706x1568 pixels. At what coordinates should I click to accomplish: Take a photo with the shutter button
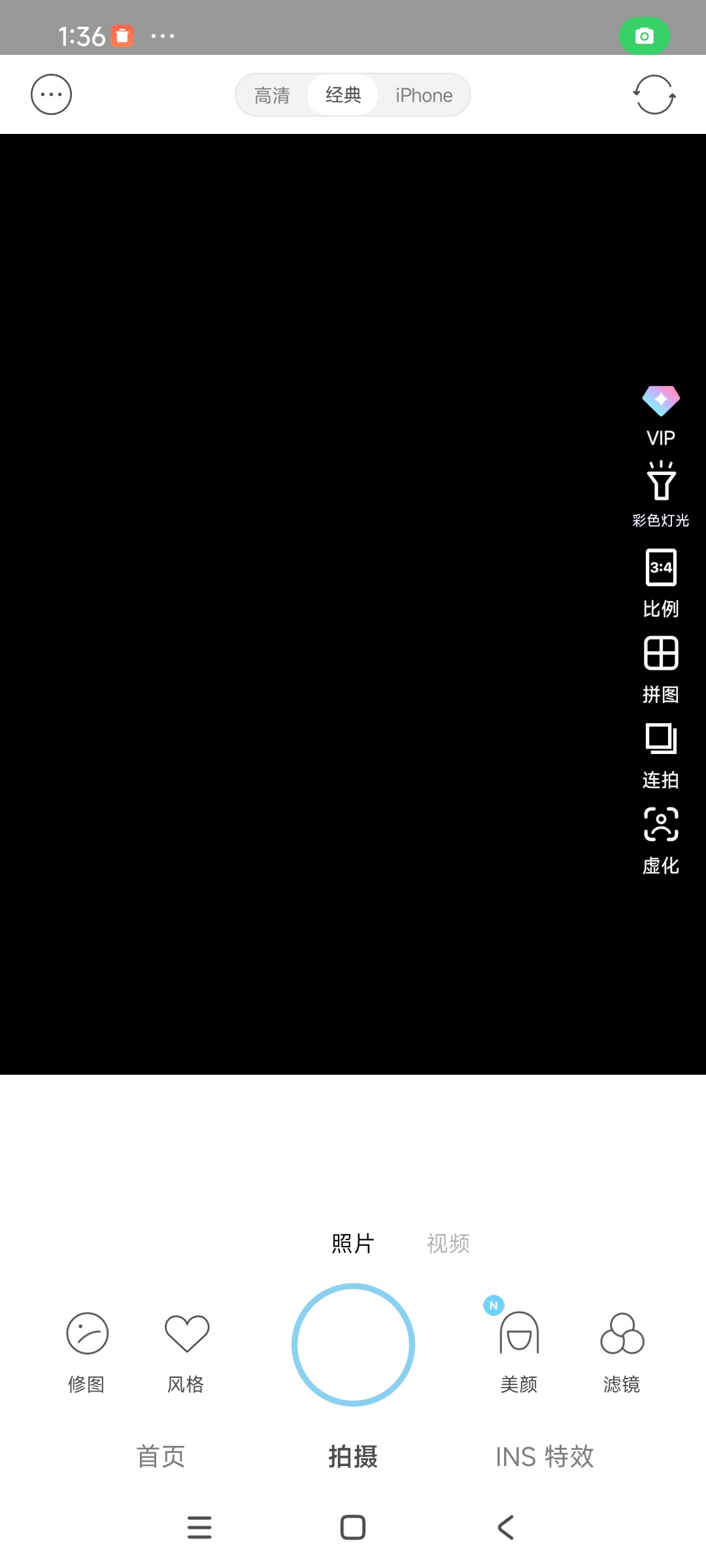(353, 1345)
